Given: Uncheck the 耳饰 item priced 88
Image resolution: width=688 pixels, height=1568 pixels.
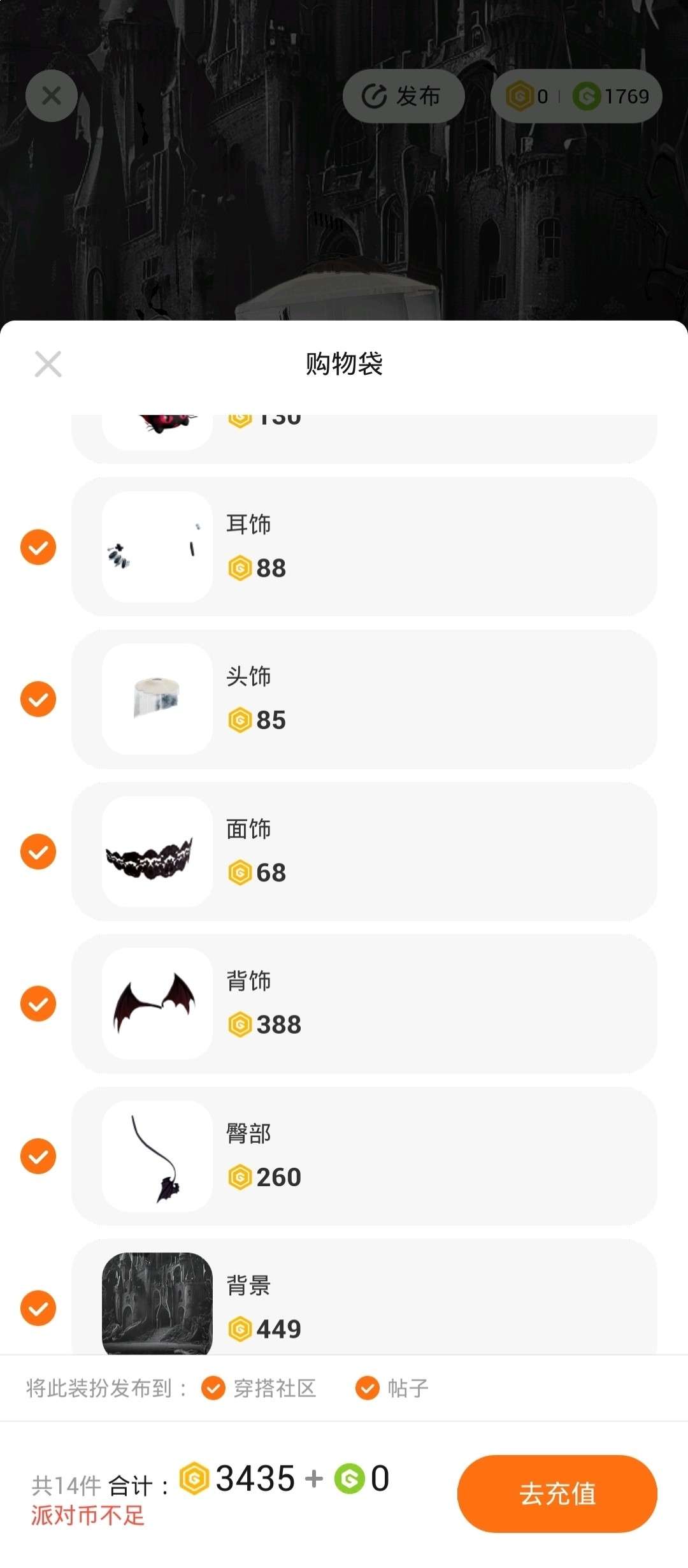Looking at the screenshot, I should pyautogui.click(x=38, y=547).
